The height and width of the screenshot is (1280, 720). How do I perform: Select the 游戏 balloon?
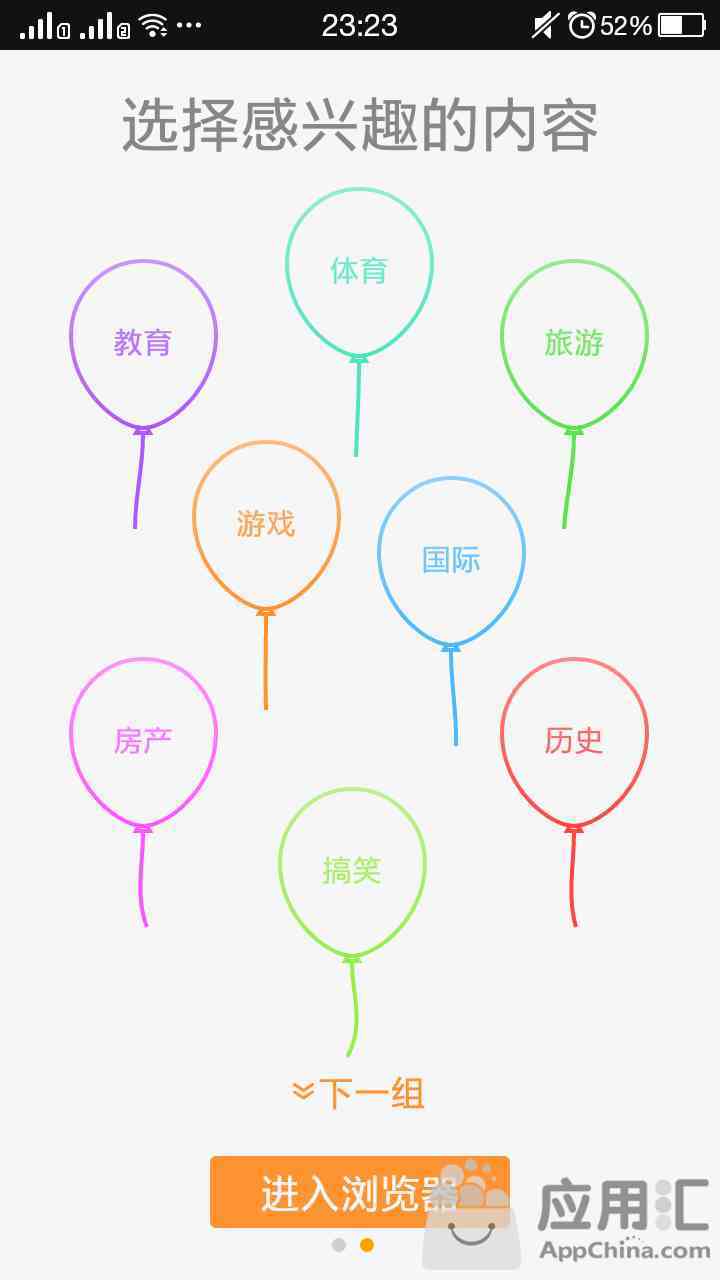point(266,524)
